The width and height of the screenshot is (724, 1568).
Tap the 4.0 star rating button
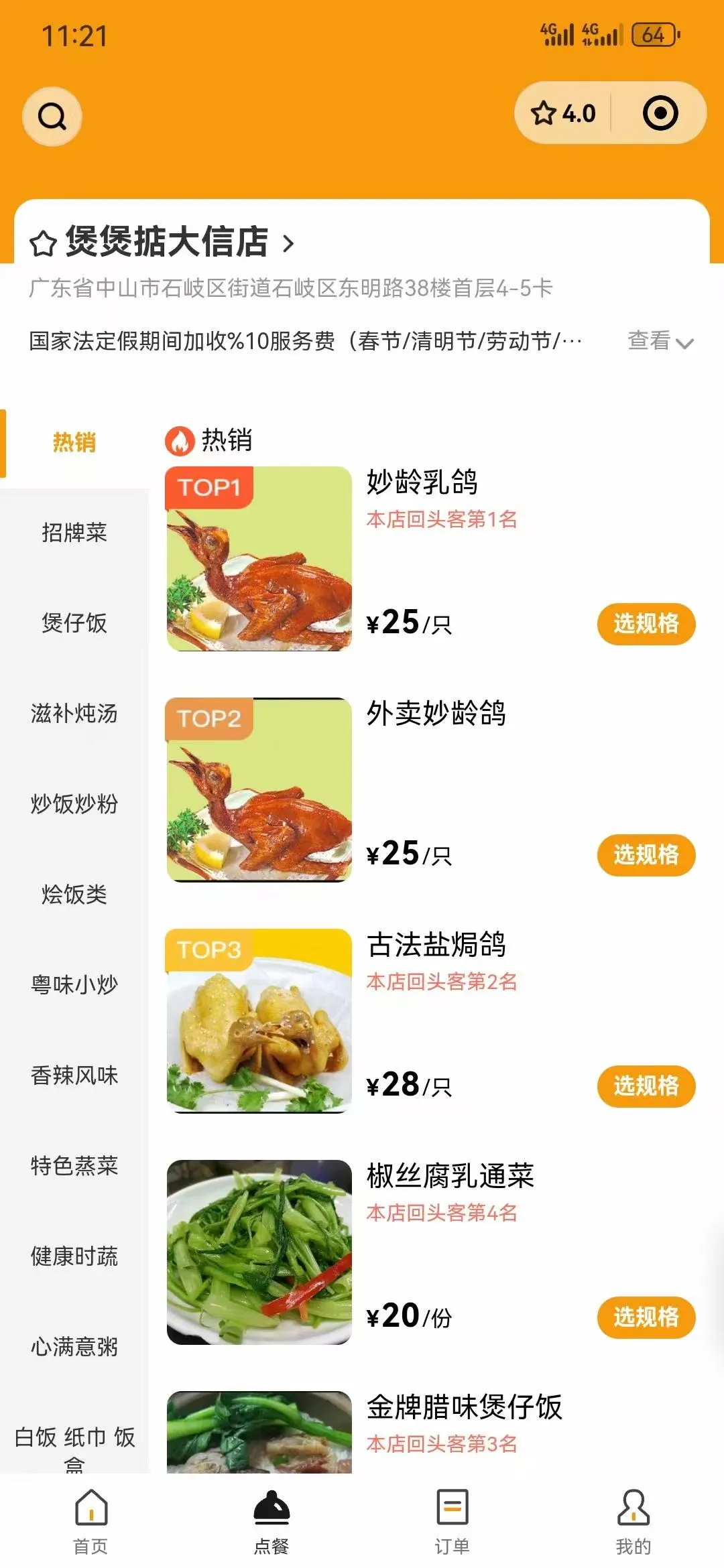[x=563, y=113]
